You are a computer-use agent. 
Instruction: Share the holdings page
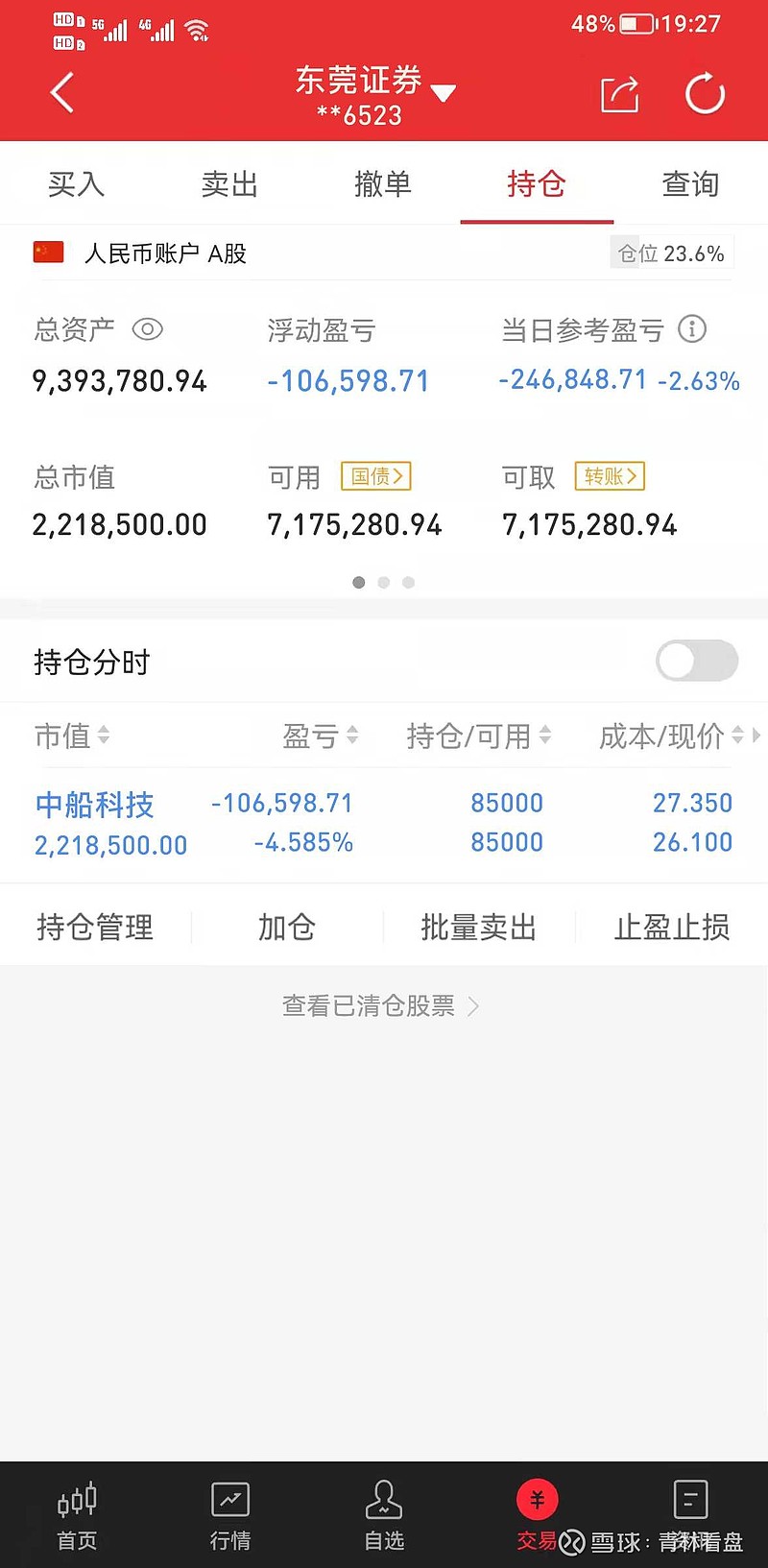pyautogui.click(x=619, y=94)
